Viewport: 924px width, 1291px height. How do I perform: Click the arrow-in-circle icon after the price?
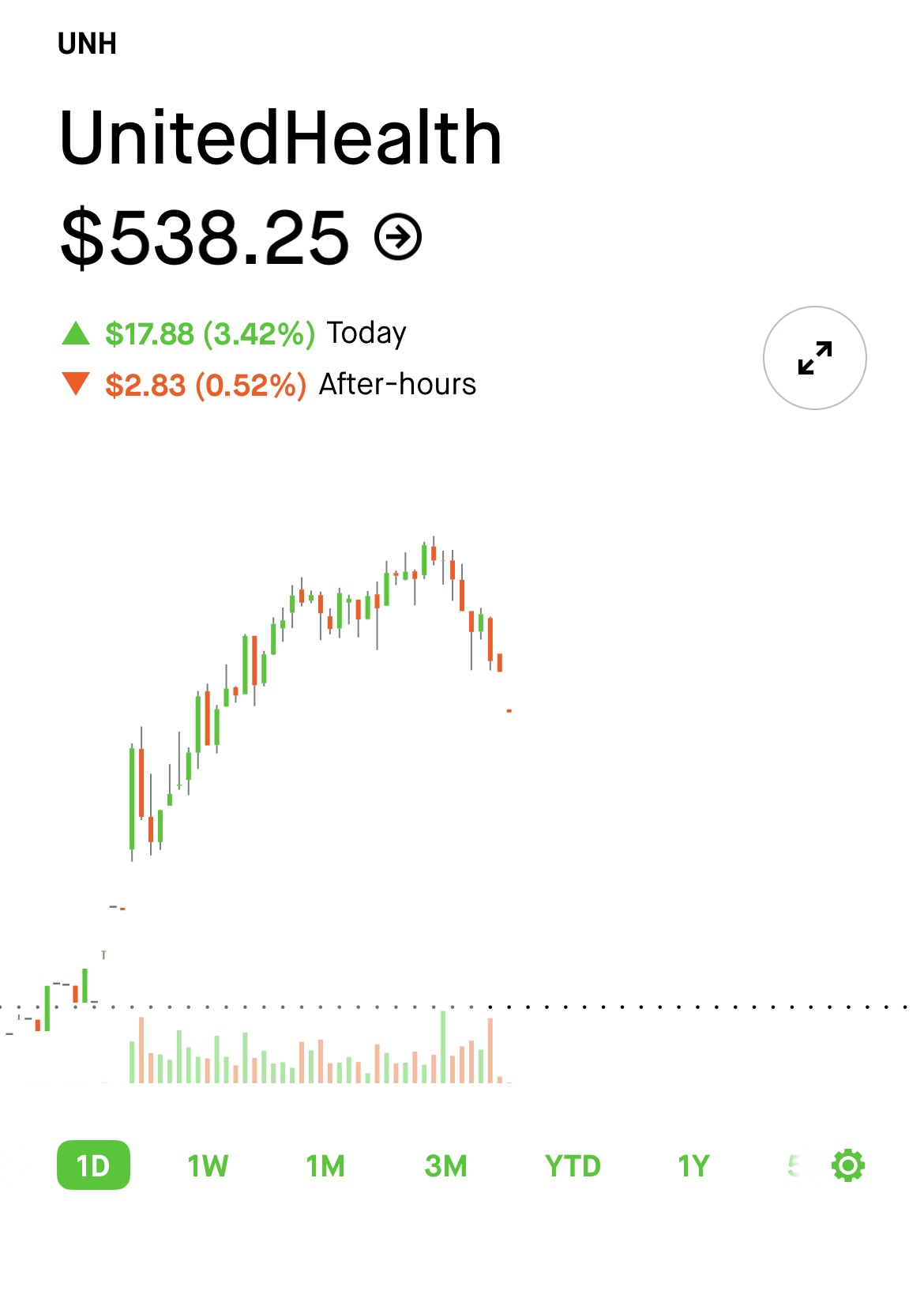click(x=399, y=236)
